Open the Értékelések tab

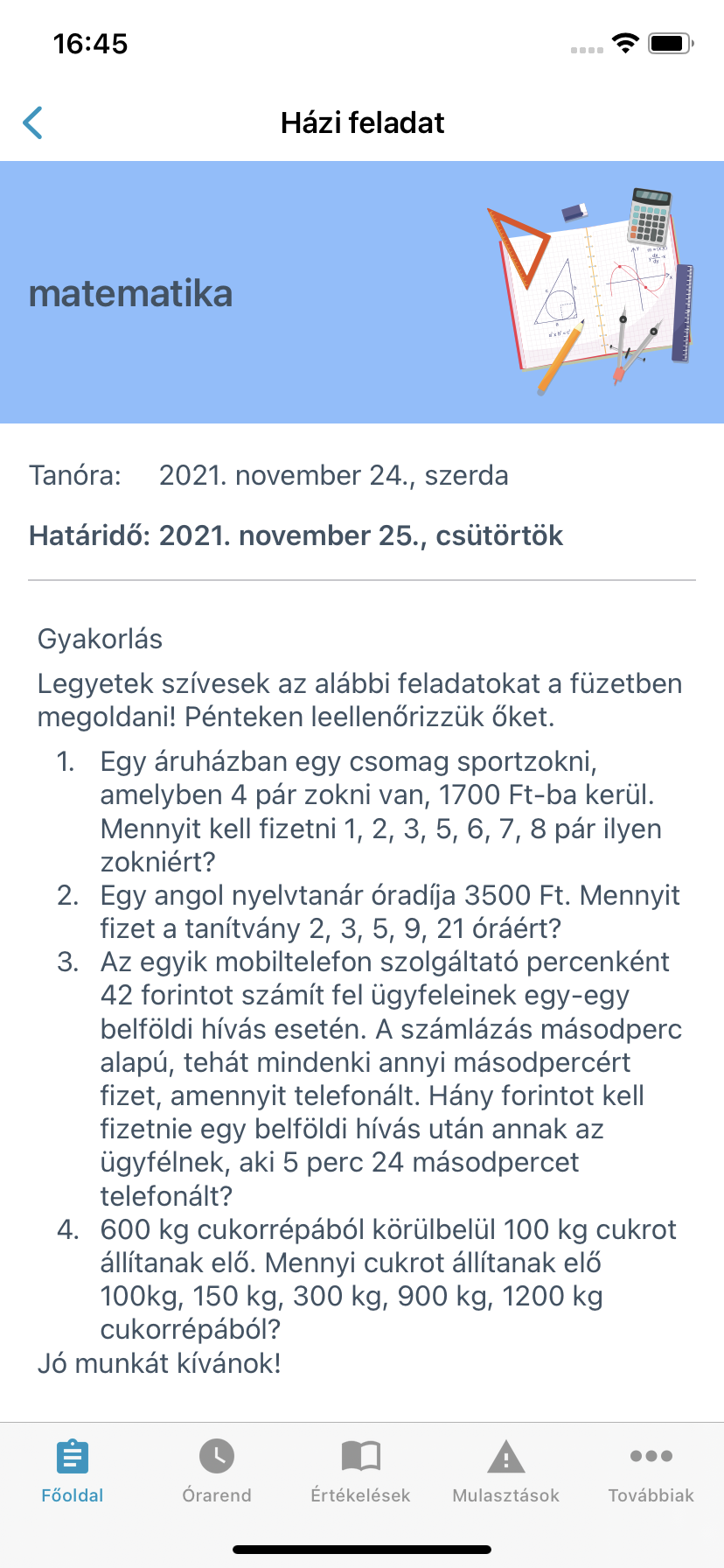[360, 1472]
